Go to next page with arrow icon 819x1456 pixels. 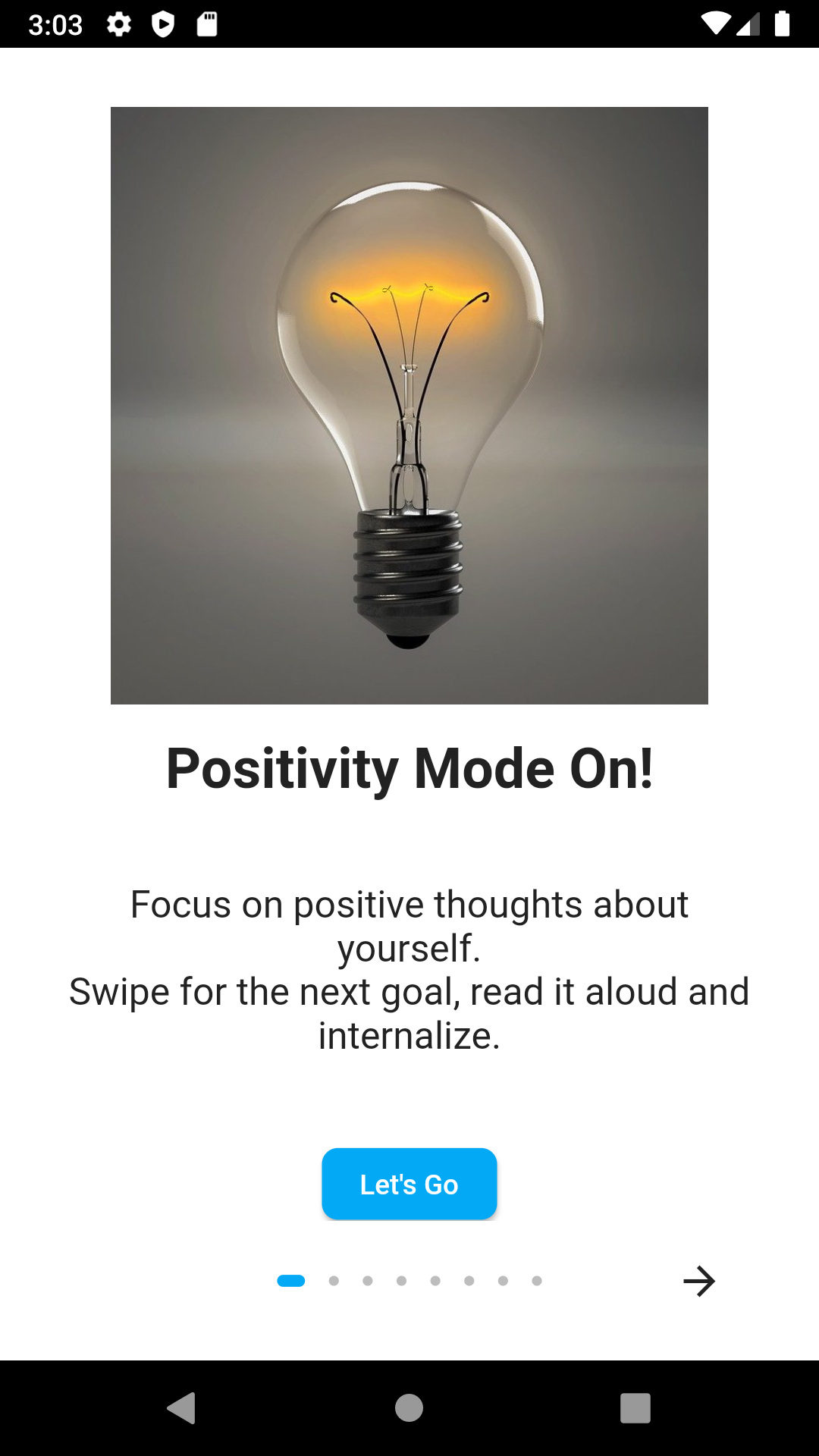pos(699,1282)
